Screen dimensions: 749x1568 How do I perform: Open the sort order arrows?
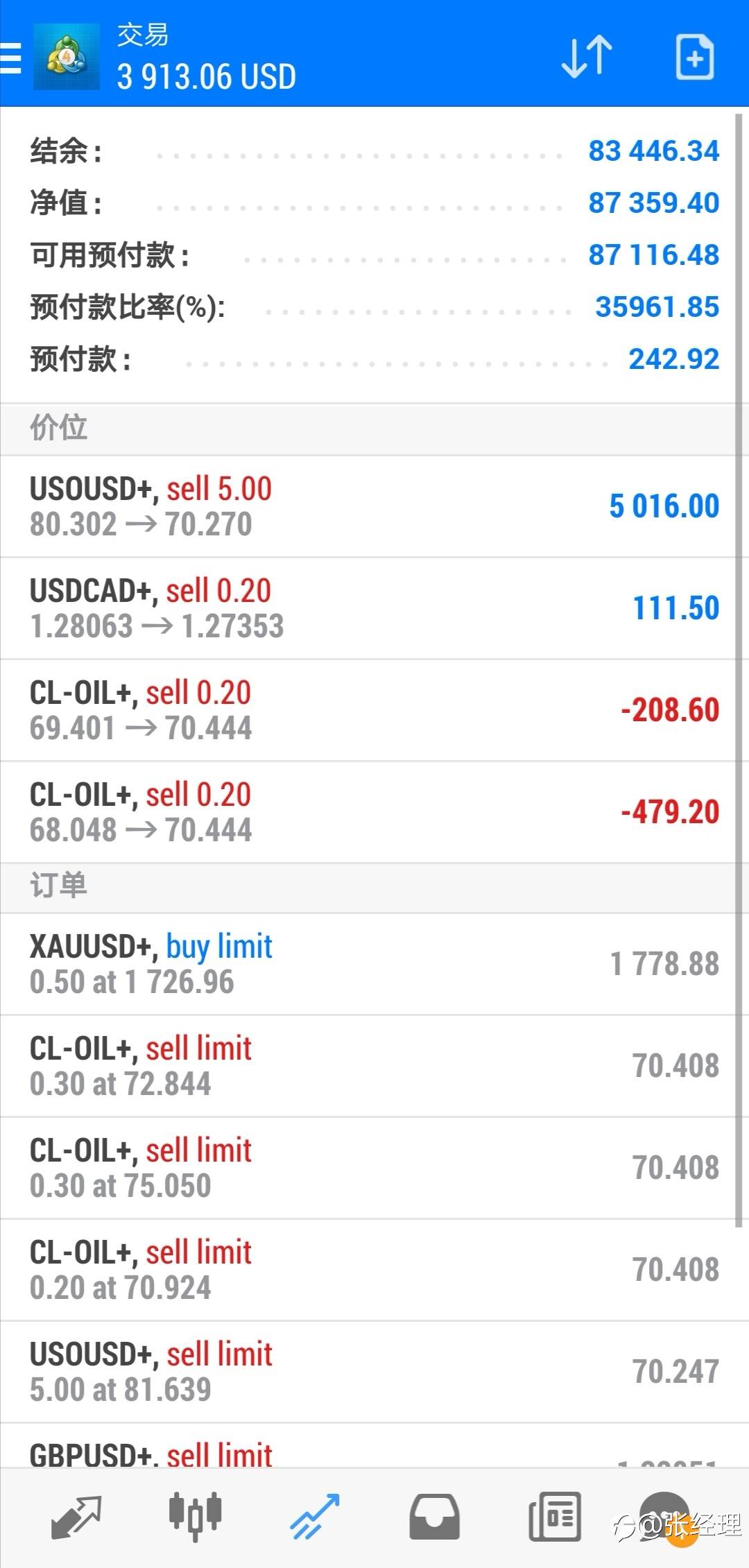tap(586, 57)
